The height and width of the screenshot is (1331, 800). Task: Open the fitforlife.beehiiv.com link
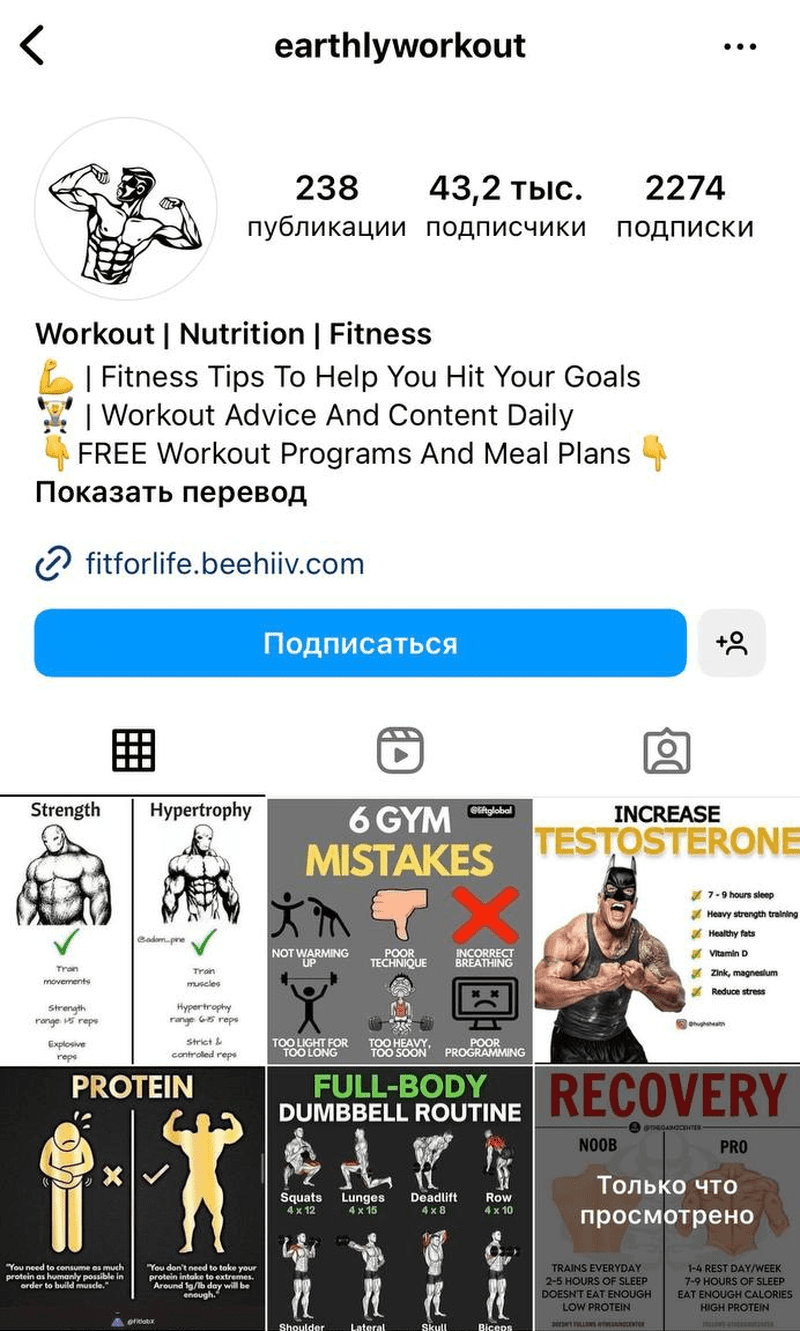tap(224, 564)
